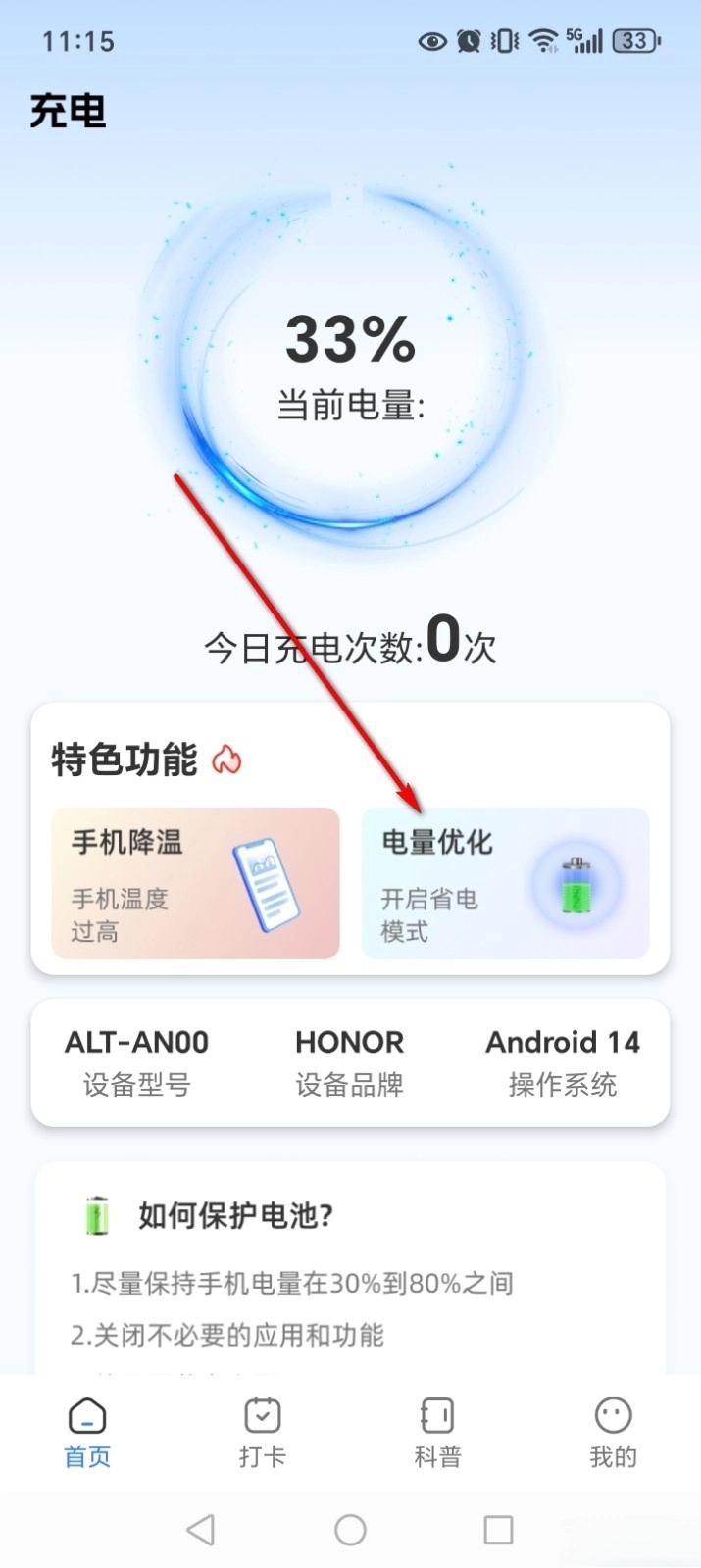701x1568 pixels.
Task: Open the 电量优化 battery optimization card
Action: pos(505,883)
